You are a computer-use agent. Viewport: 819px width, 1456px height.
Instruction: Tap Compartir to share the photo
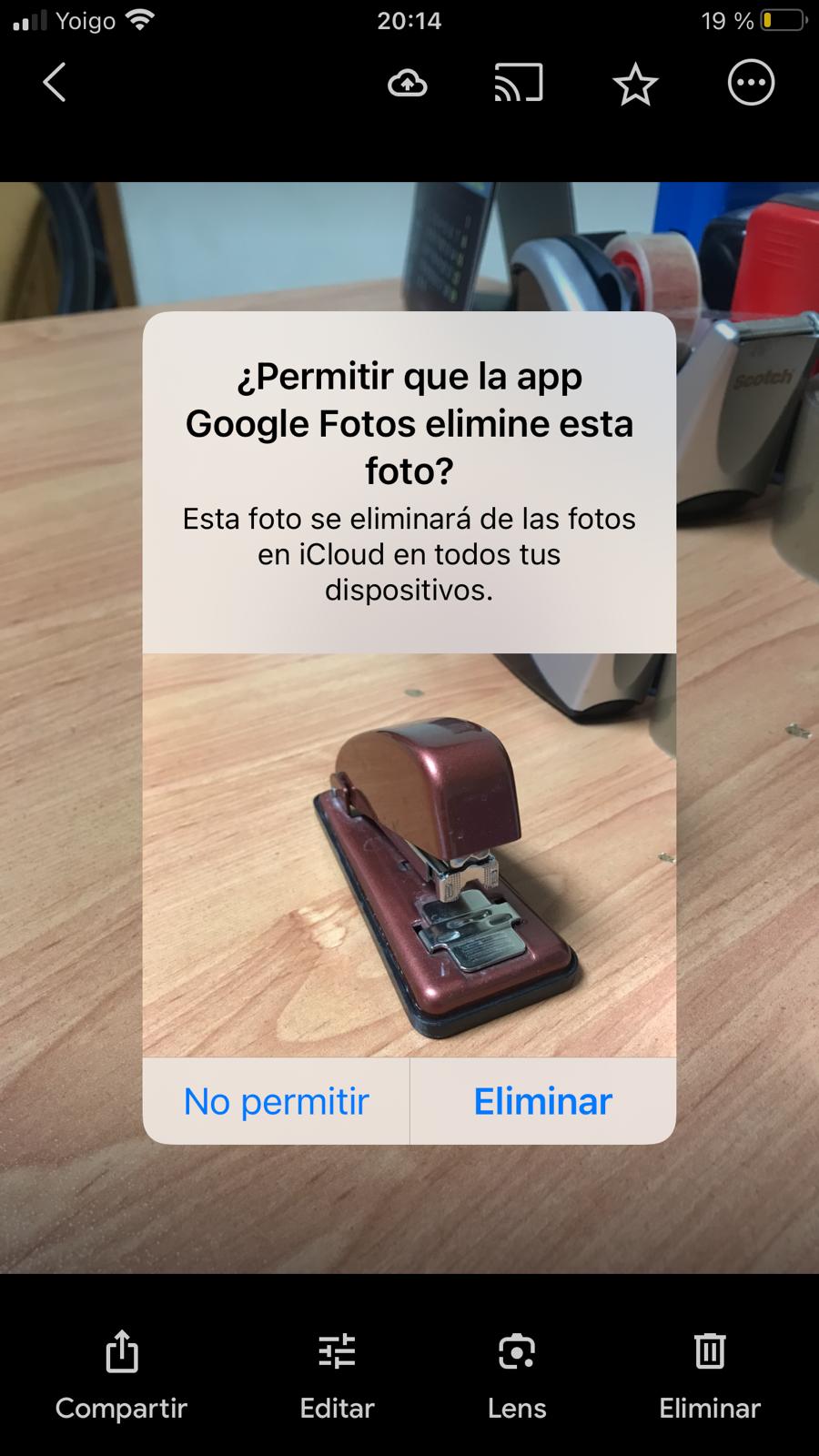tap(121, 1374)
